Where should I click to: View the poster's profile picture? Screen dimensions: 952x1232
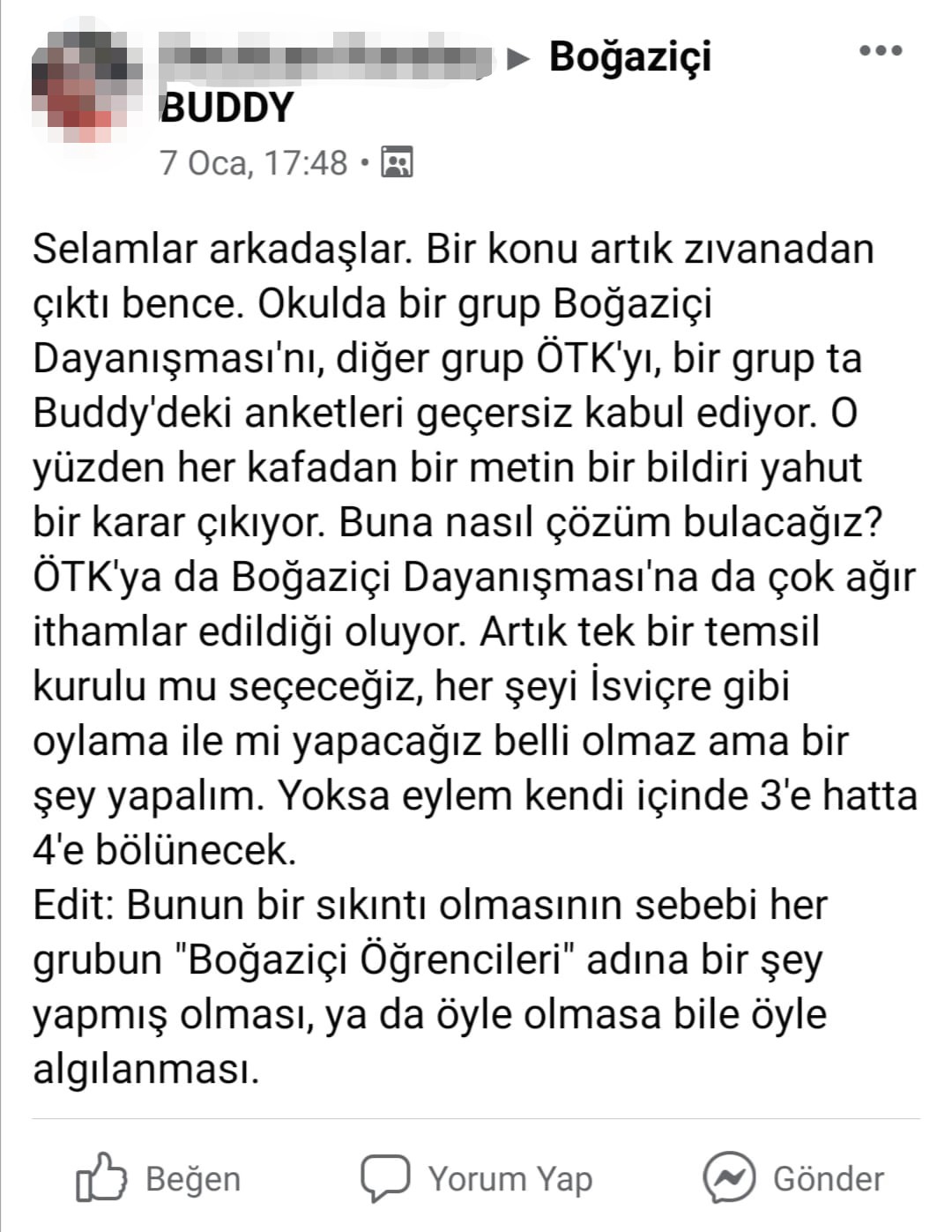coord(86,85)
